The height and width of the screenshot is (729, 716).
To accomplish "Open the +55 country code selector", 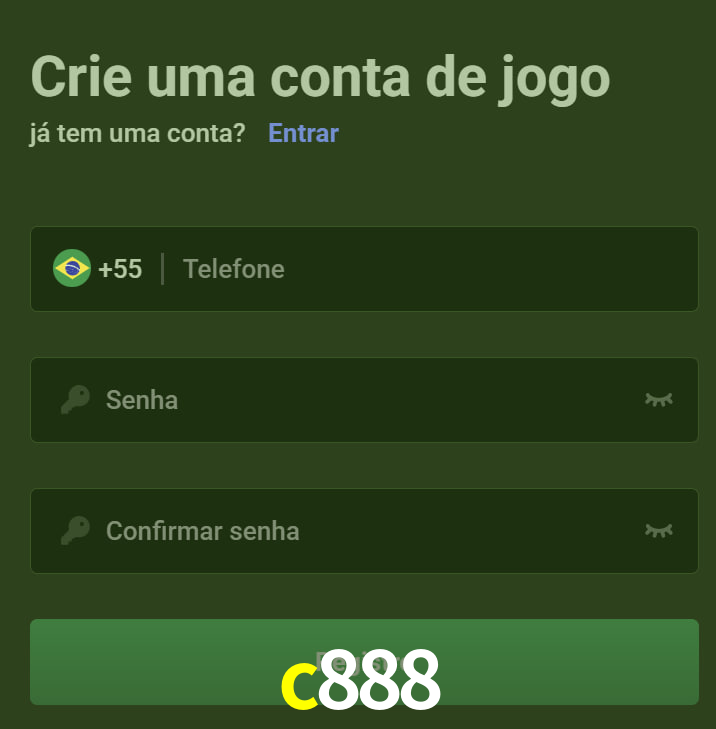I will (98, 269).
